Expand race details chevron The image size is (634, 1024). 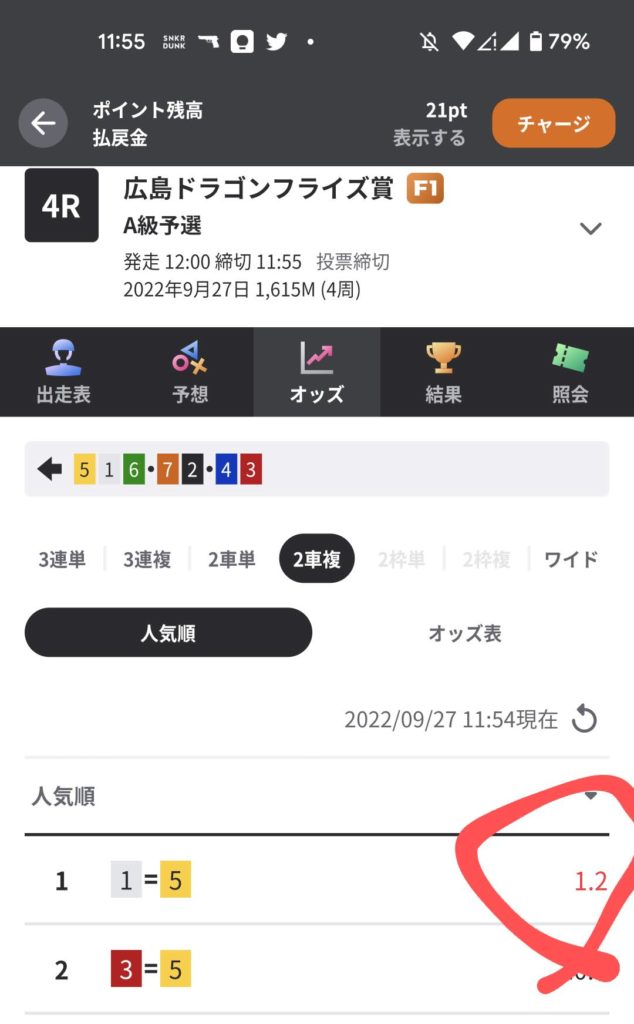591,228
